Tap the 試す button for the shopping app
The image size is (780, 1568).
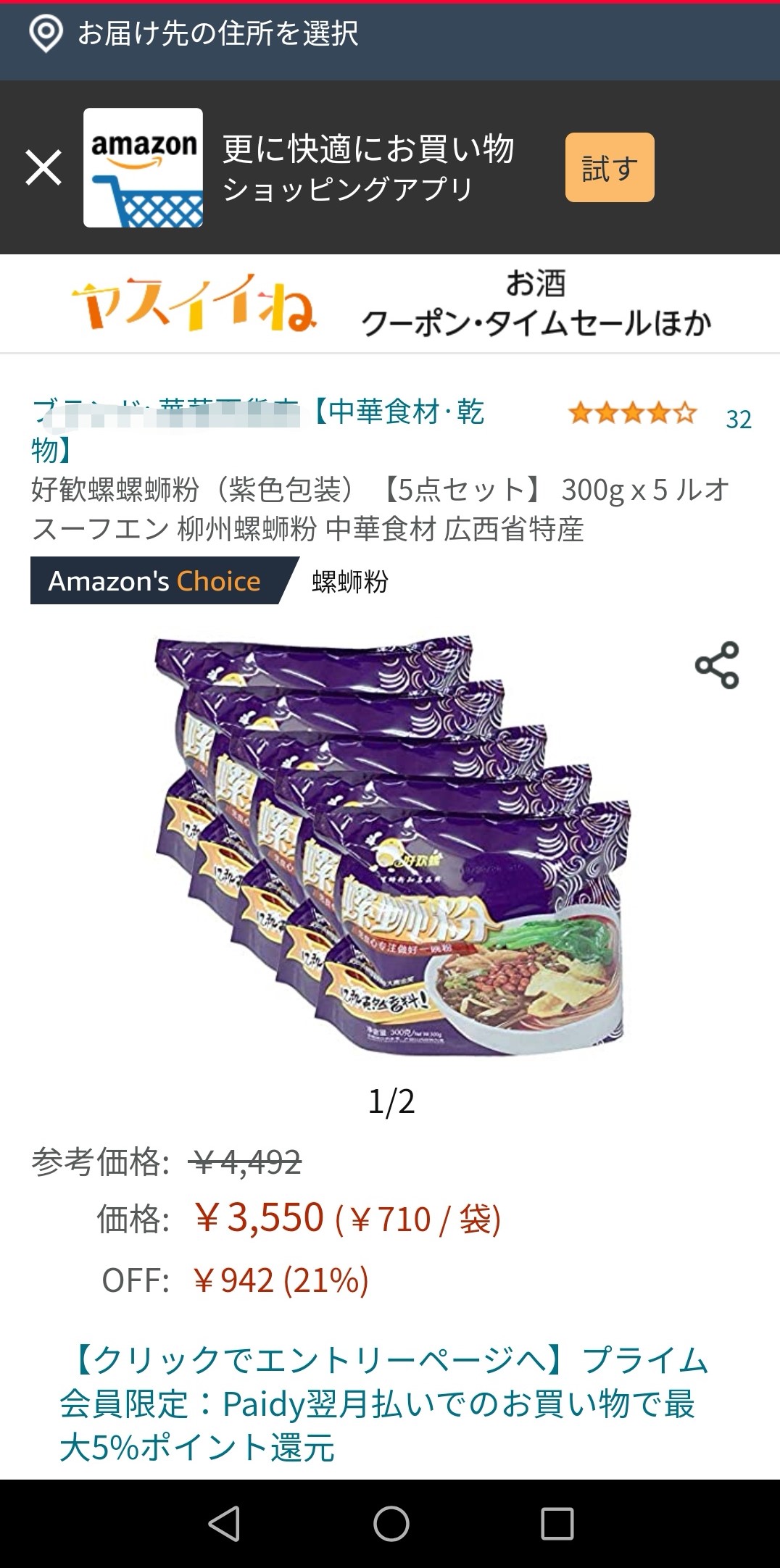[609, 167]
